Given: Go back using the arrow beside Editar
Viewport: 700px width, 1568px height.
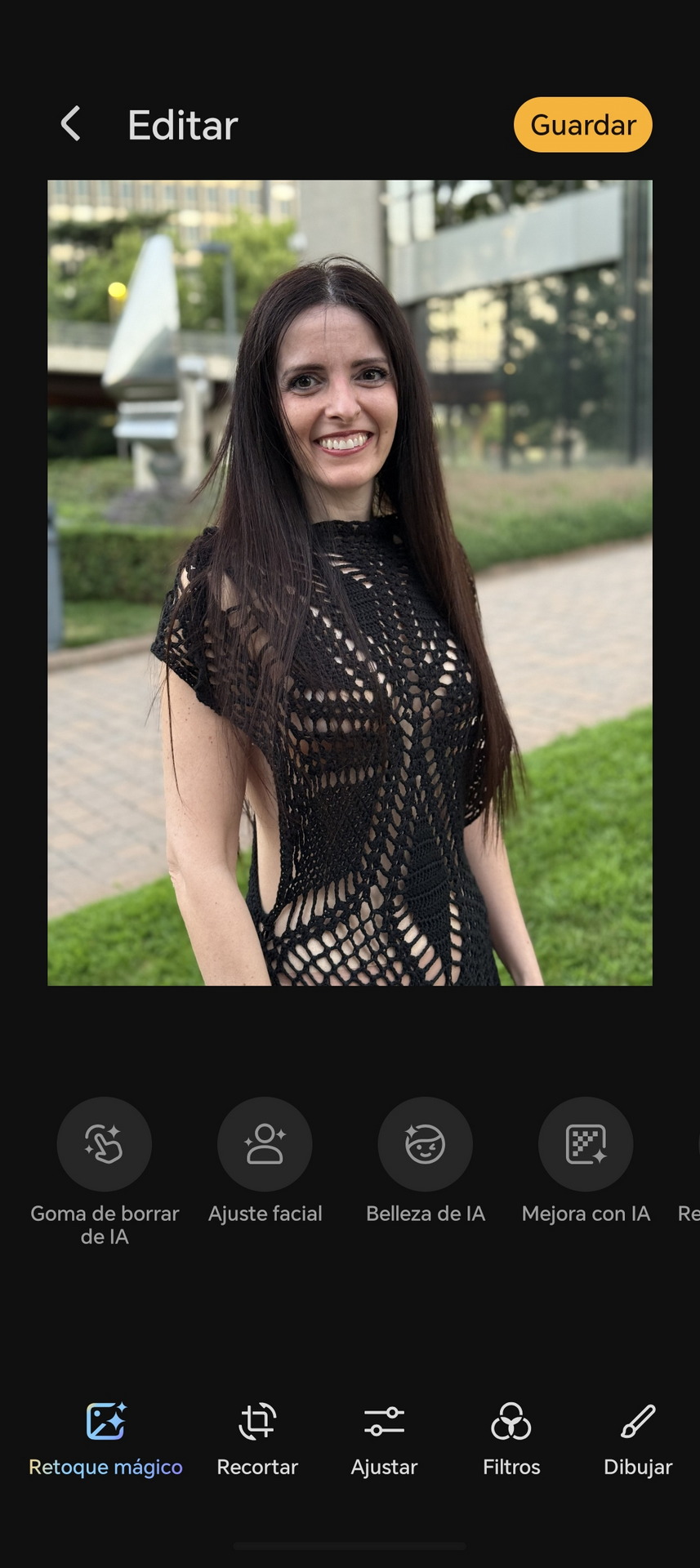Looking at the screenshot, I should click(71, 124).
